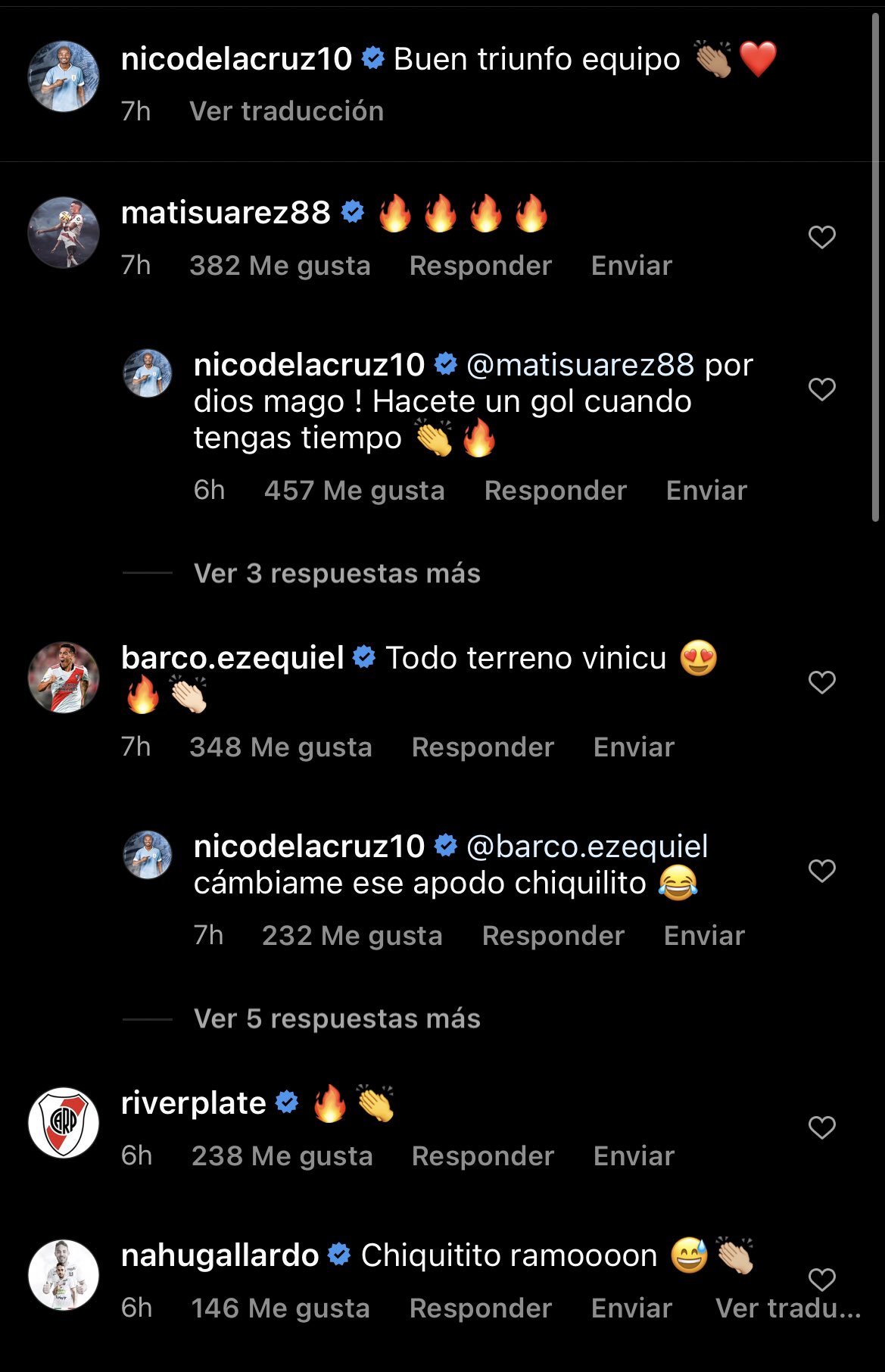Send nahugallardo's comment via Enviar
The width and height of the screenshot is (885, 1372).
pyautogui.click(x=631, y=1308)
